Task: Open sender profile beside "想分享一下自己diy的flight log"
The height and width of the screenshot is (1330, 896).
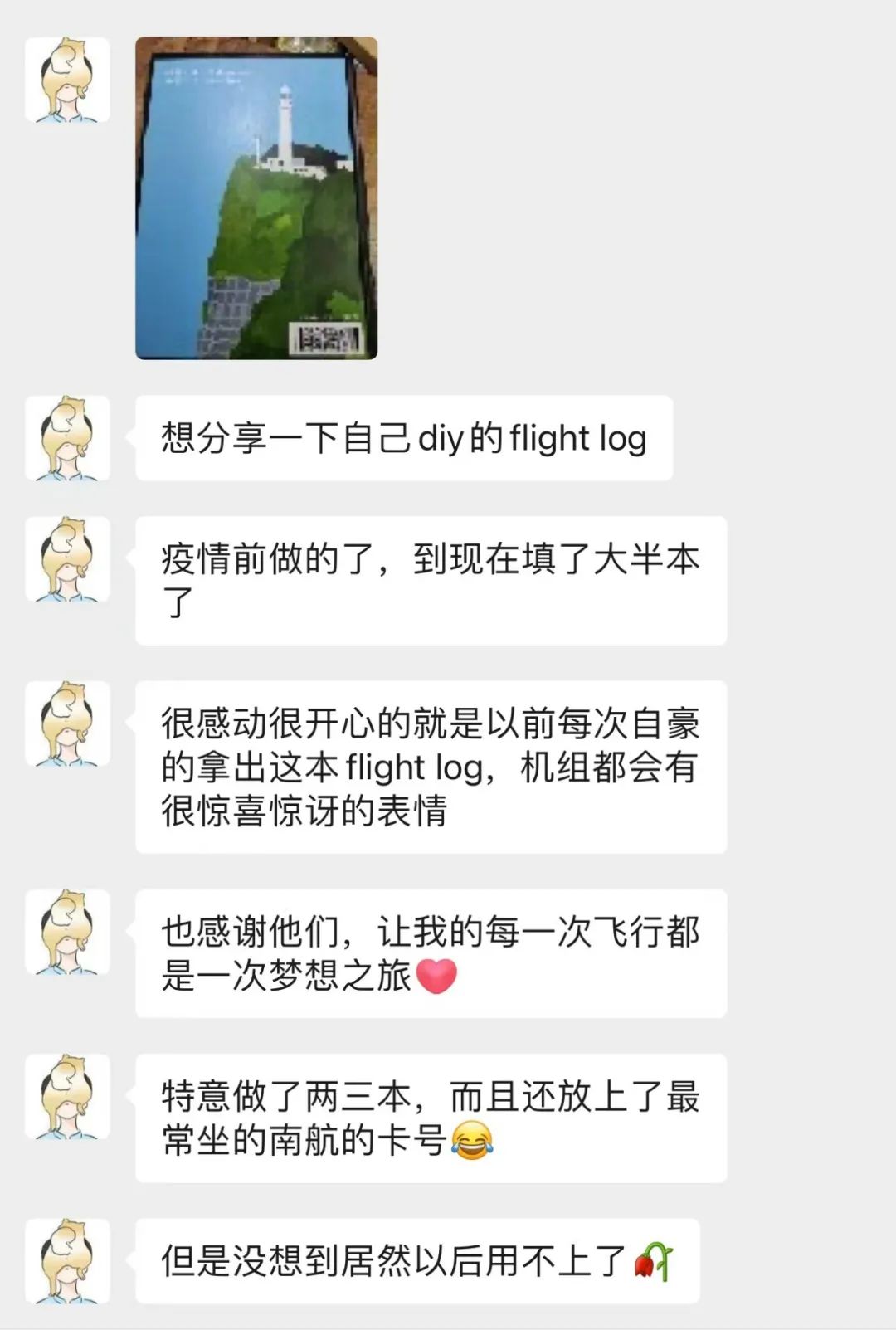Action: [x=67, y=438]
